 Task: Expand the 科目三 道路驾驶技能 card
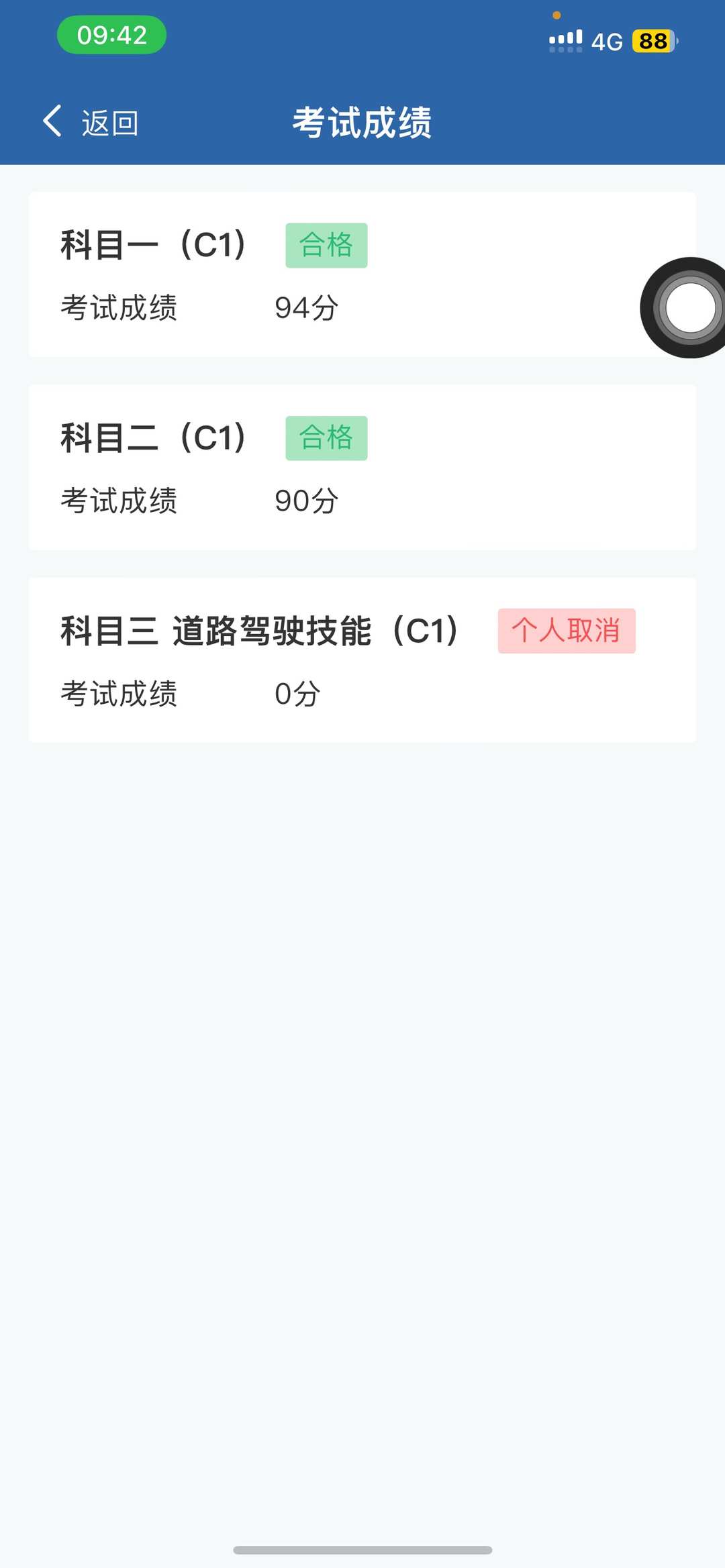coord(362,660)
